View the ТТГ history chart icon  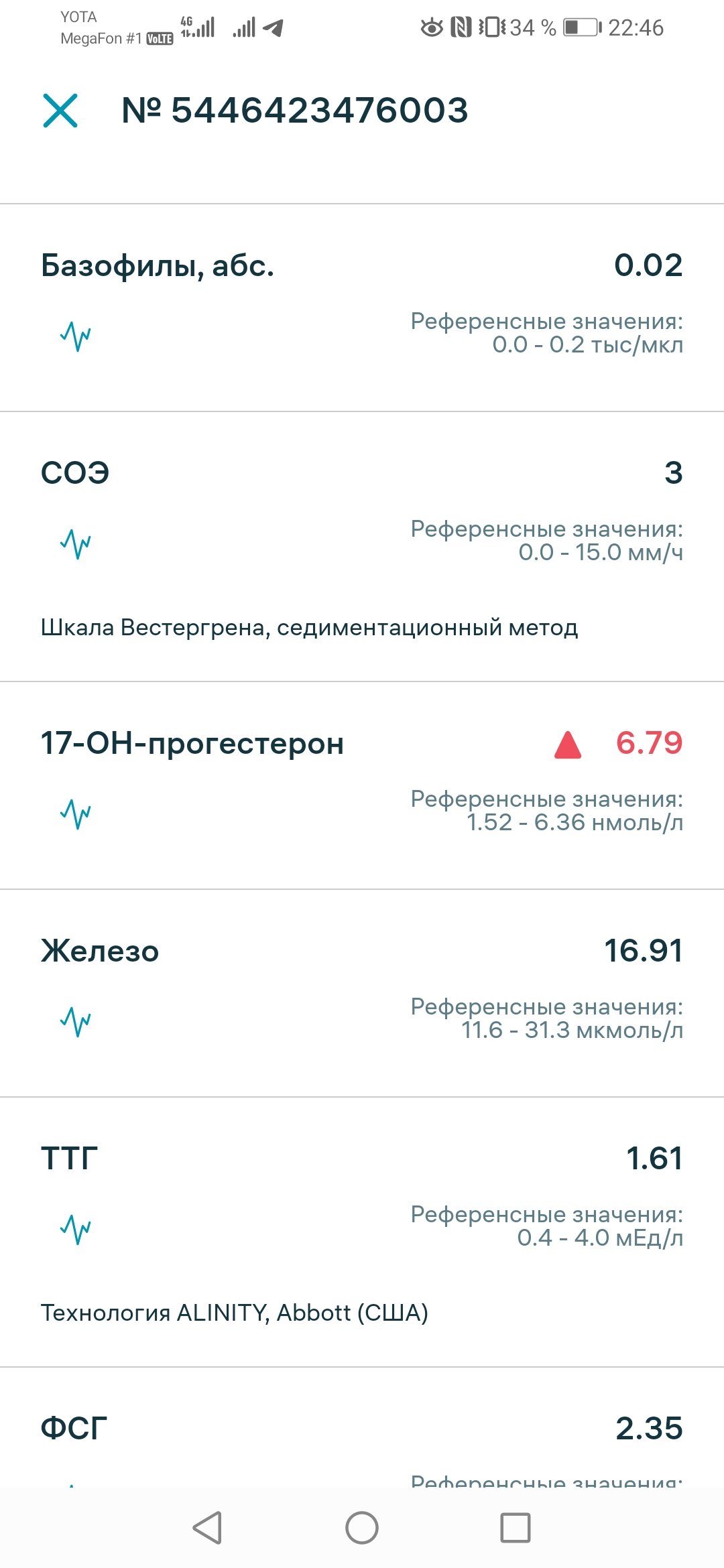click(76, 1229)
